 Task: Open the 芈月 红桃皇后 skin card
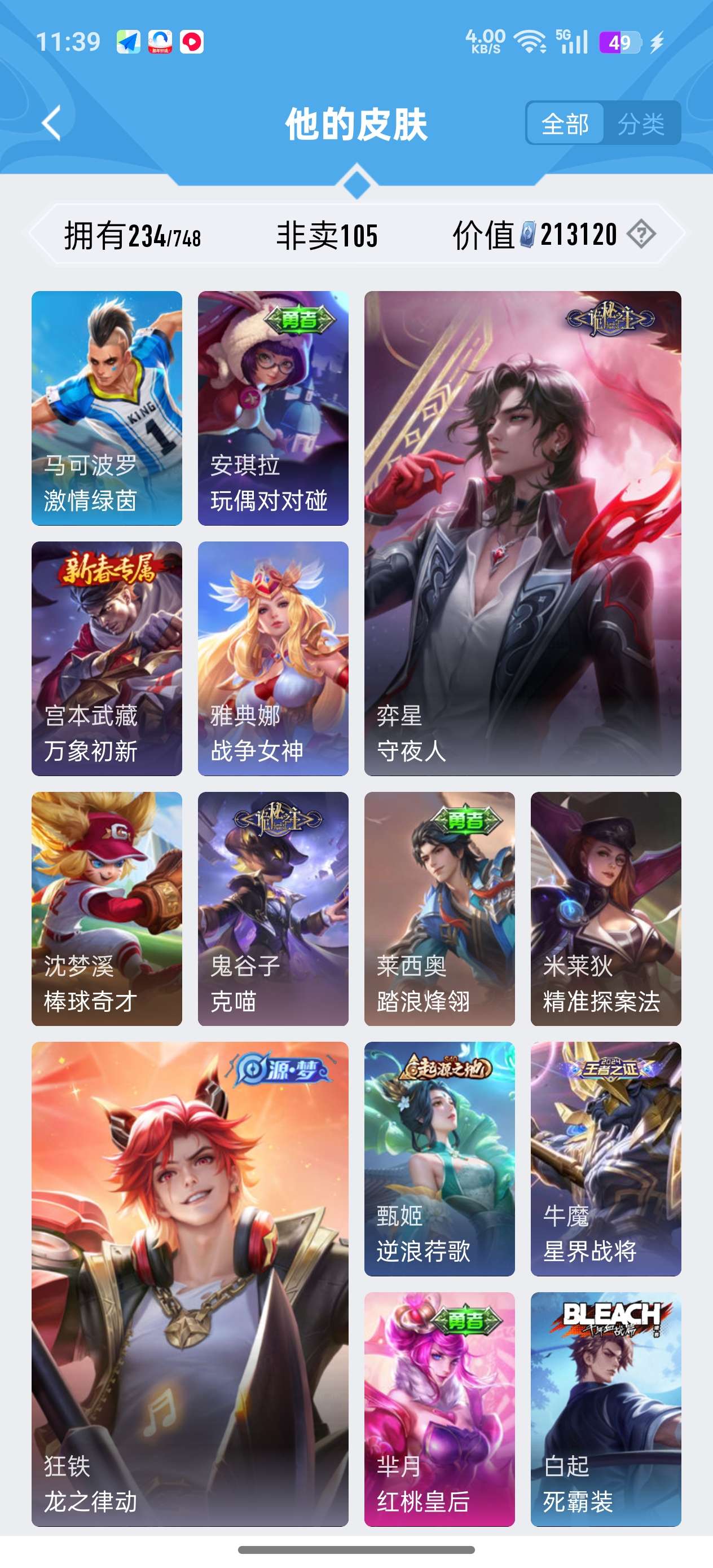tap(439, 1409)
